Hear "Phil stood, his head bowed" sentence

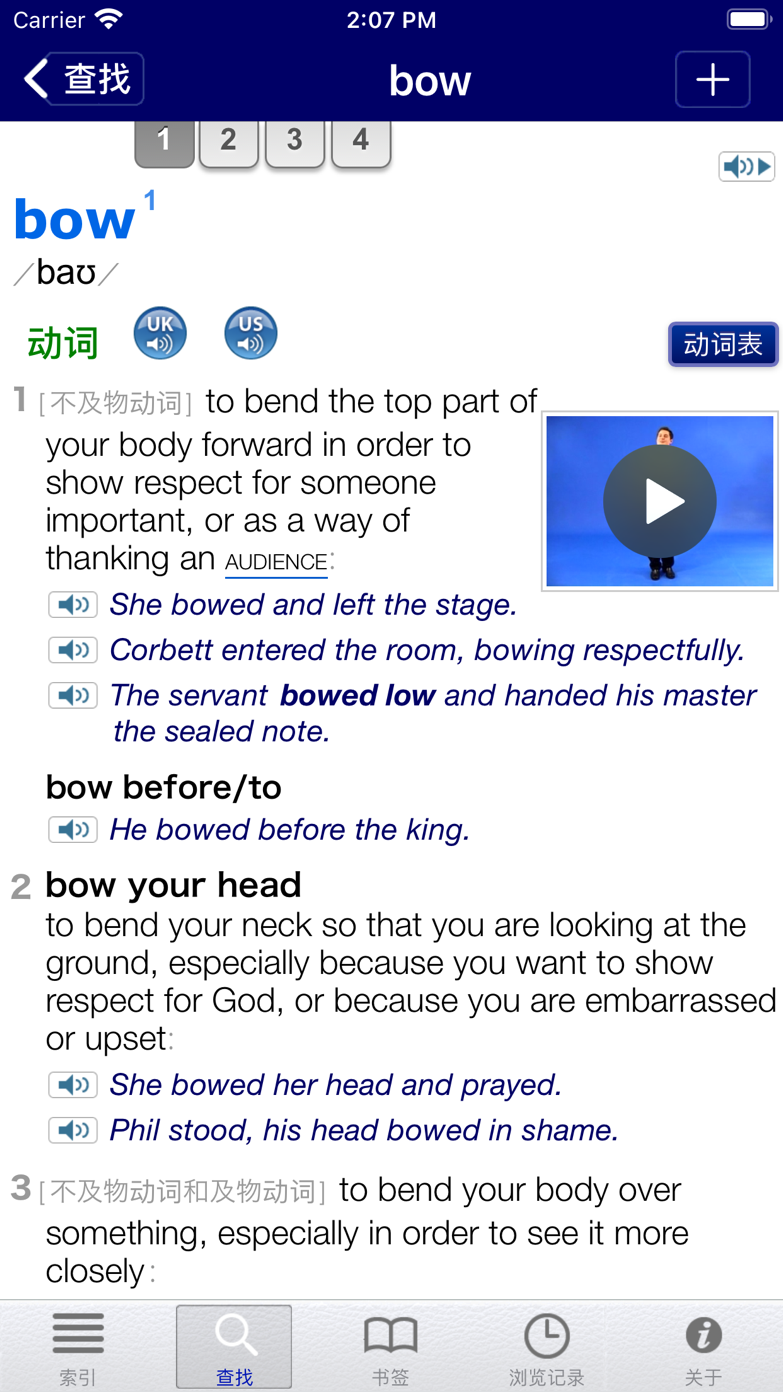pos(73,1130)
